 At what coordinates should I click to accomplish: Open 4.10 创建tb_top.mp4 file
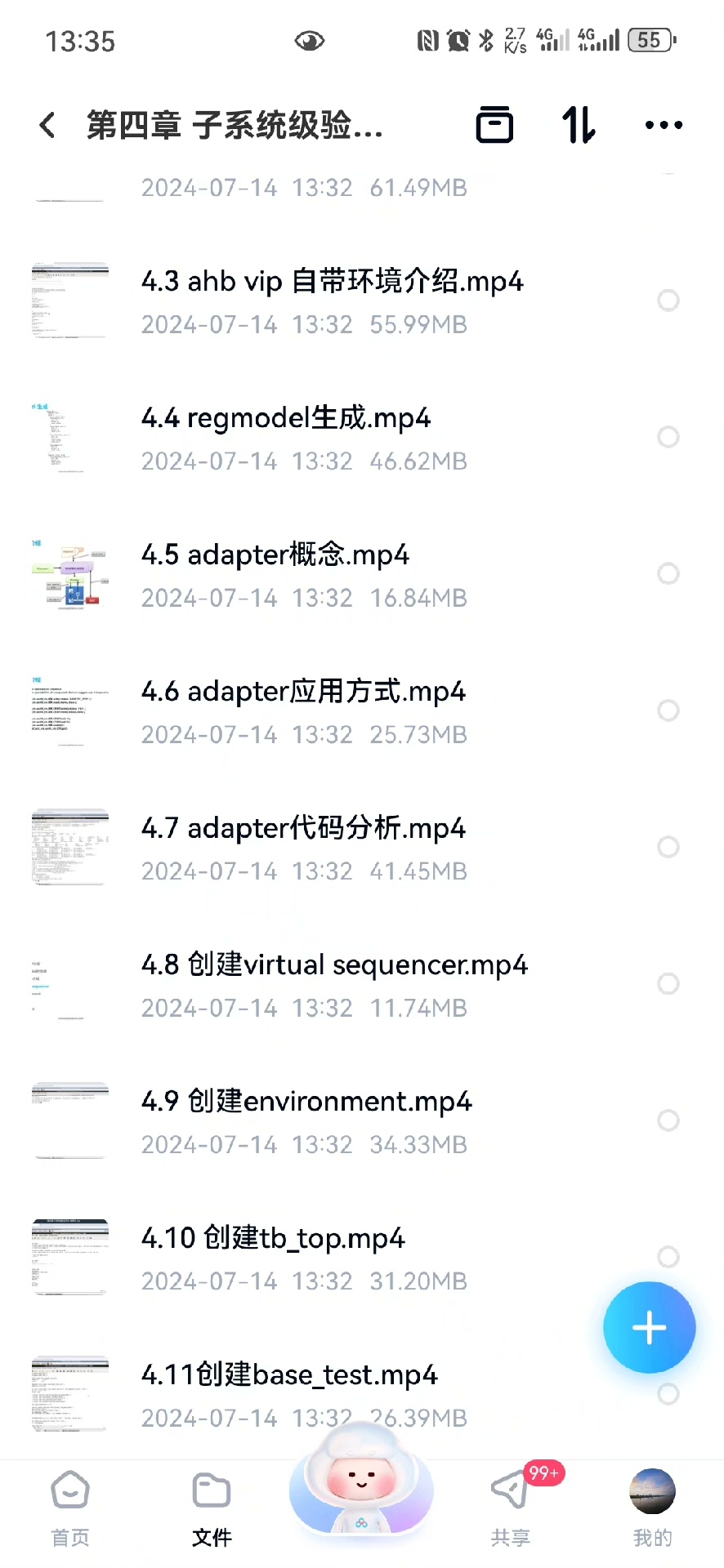pos(273,1239)
